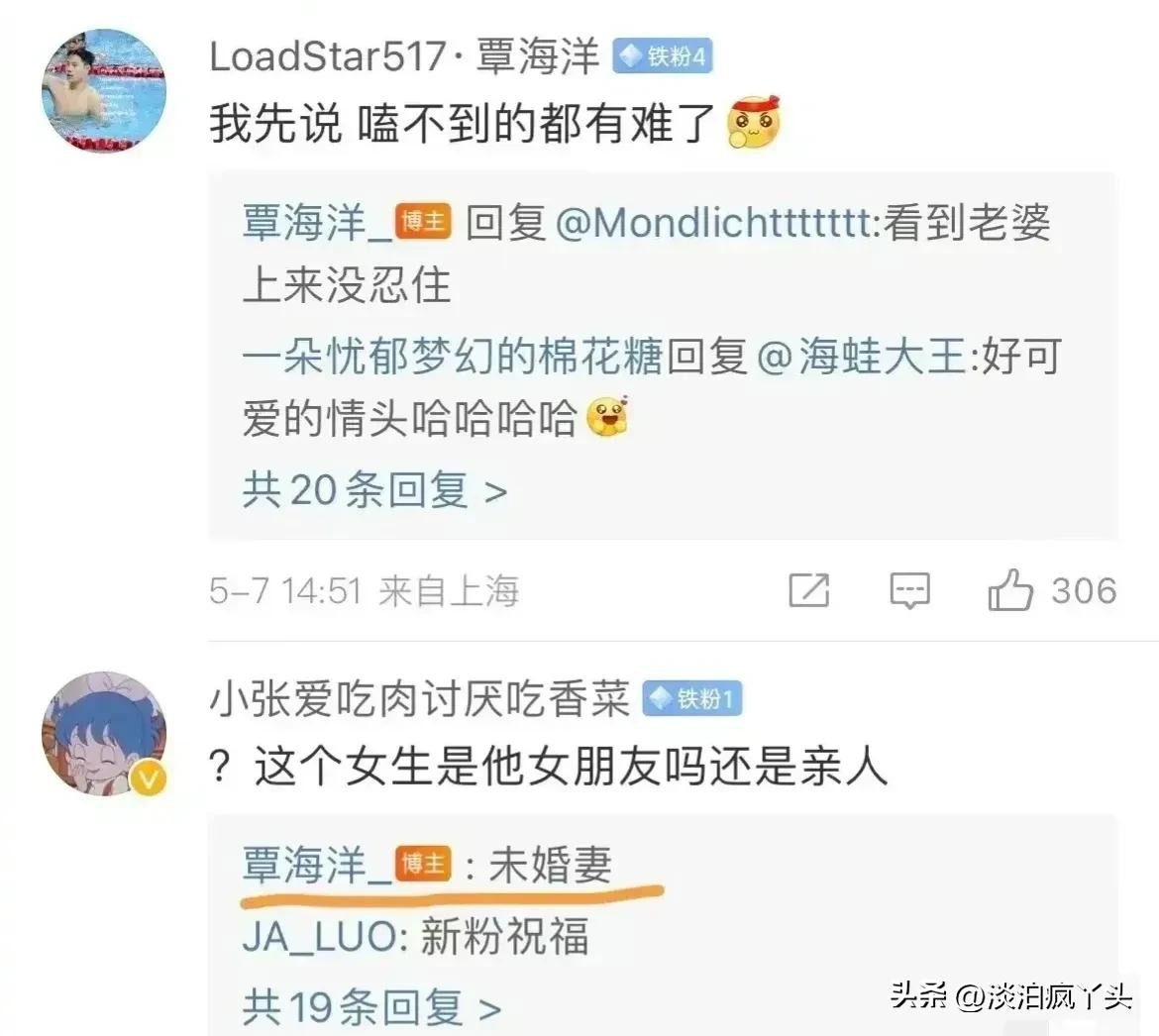This screenshot has width=1159, height=1036.
Task: Expand the 19 replies under 小张's comment
Action: (x=371, y=1008)
